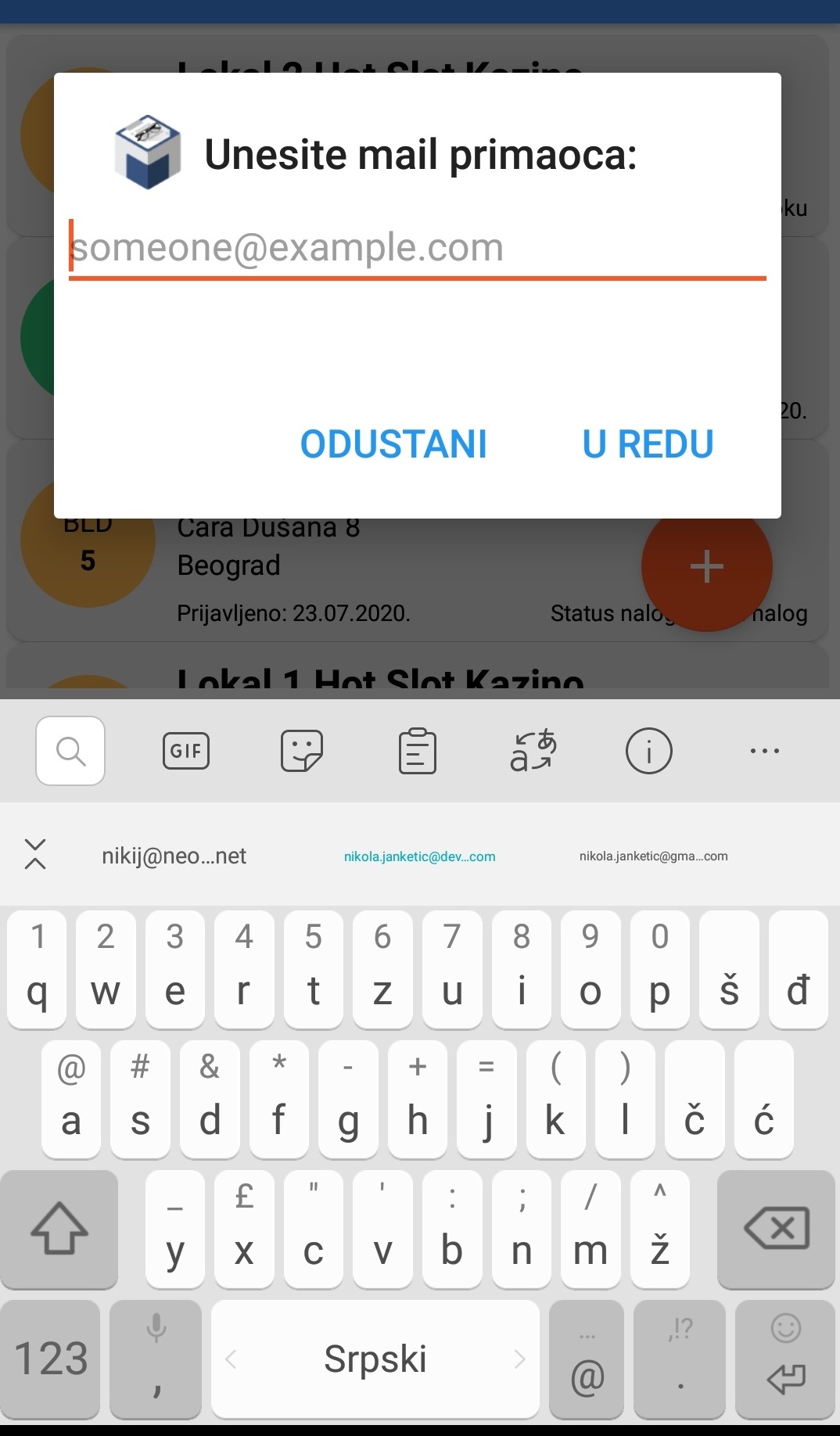
Task: Open keyboard info icon
Action: [648, 751]
